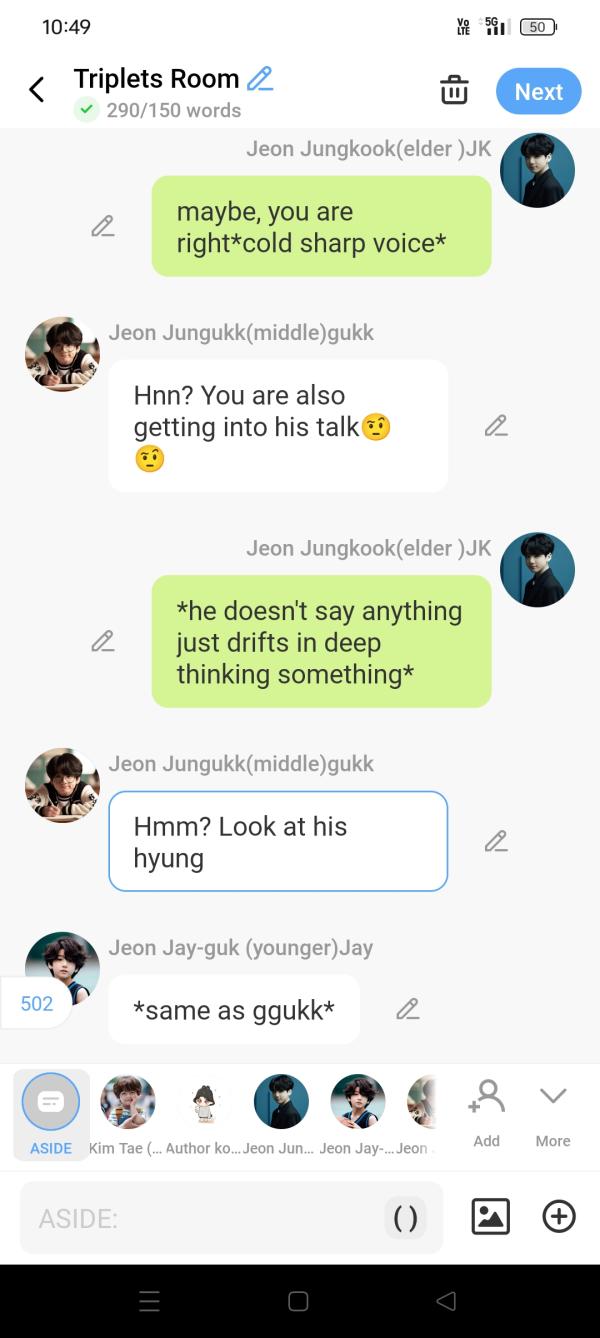
Task: Open the plus menu beside the image icon
Action: (x=559, y=1217)
